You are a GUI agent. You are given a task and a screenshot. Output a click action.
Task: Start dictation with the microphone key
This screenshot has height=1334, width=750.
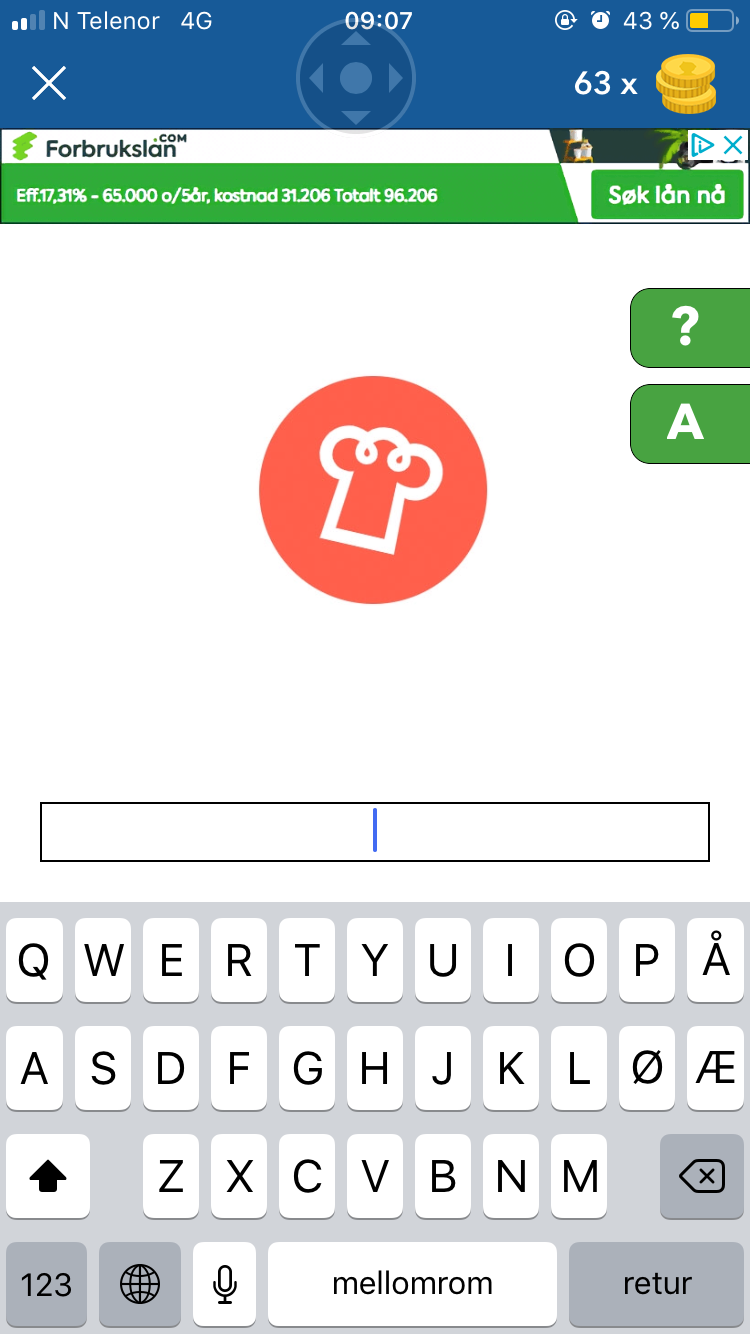click(225, 1284)
